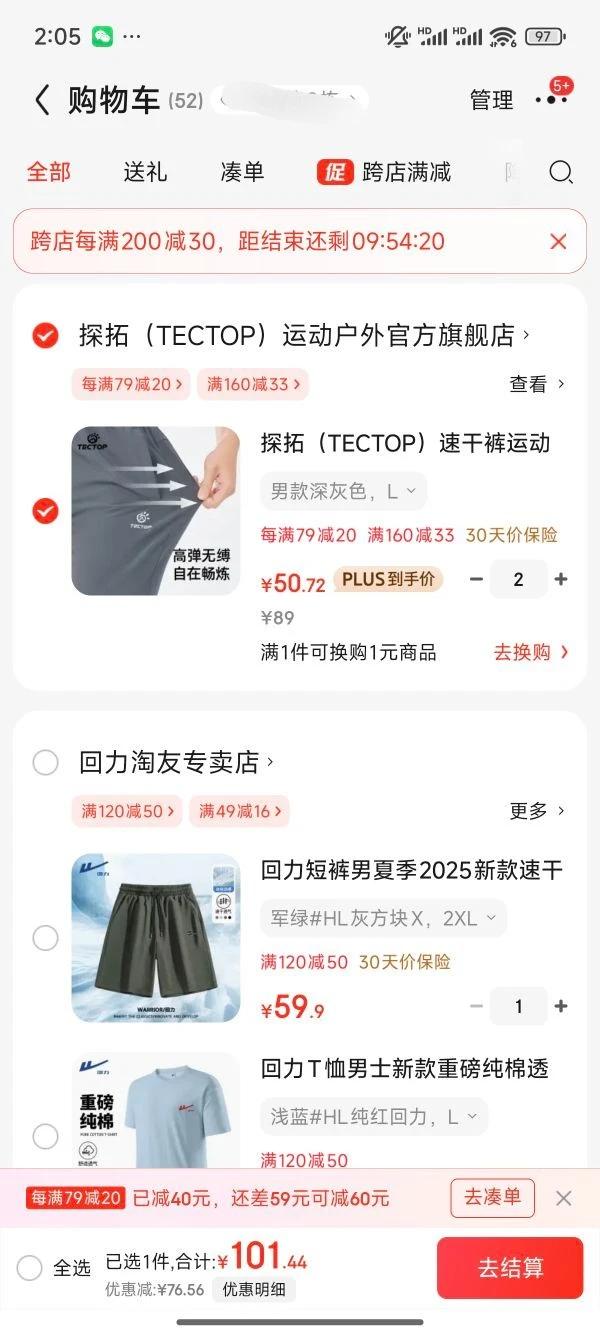Search within the shopping cart
This screenshot has height=1335, width=600.
point(561,172)
